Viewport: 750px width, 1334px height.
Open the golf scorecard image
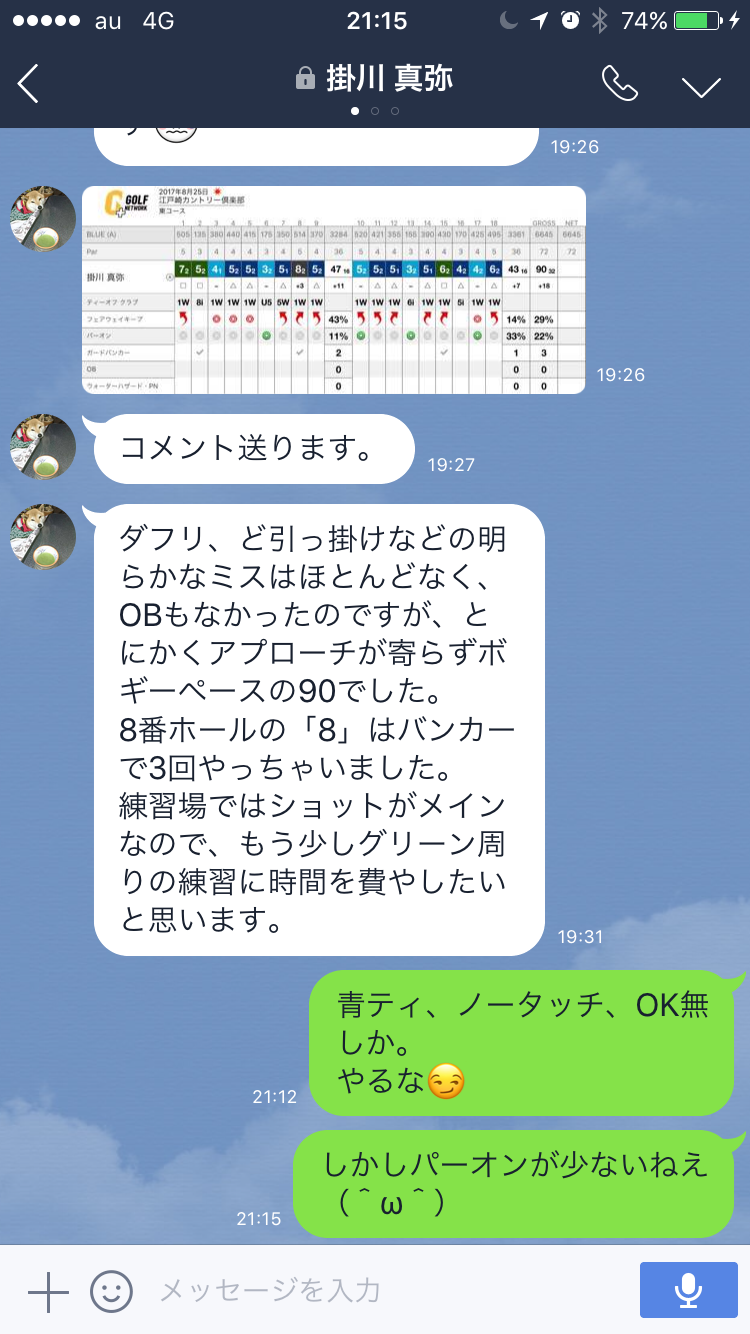pyautogui.click(x=333, y=290)
